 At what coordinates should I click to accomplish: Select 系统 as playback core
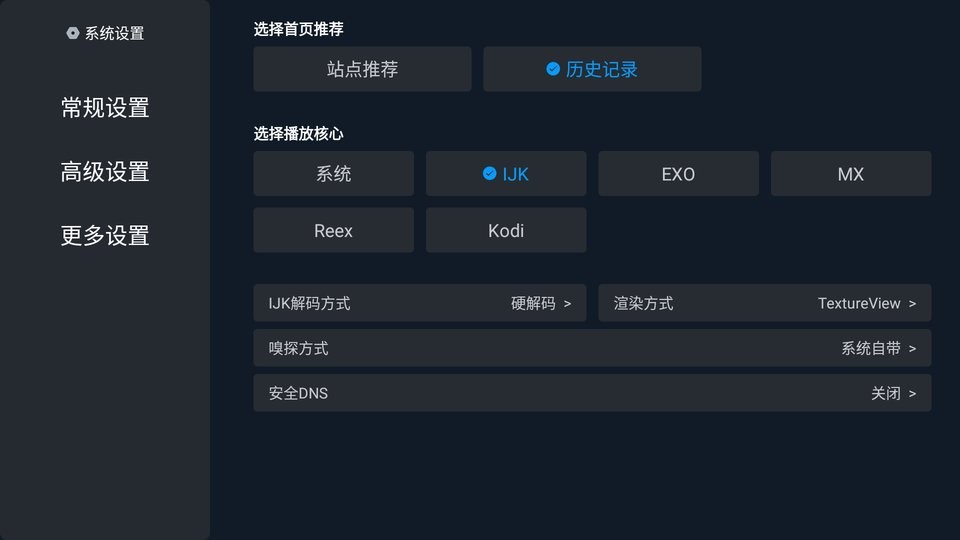tap(333, 174)
